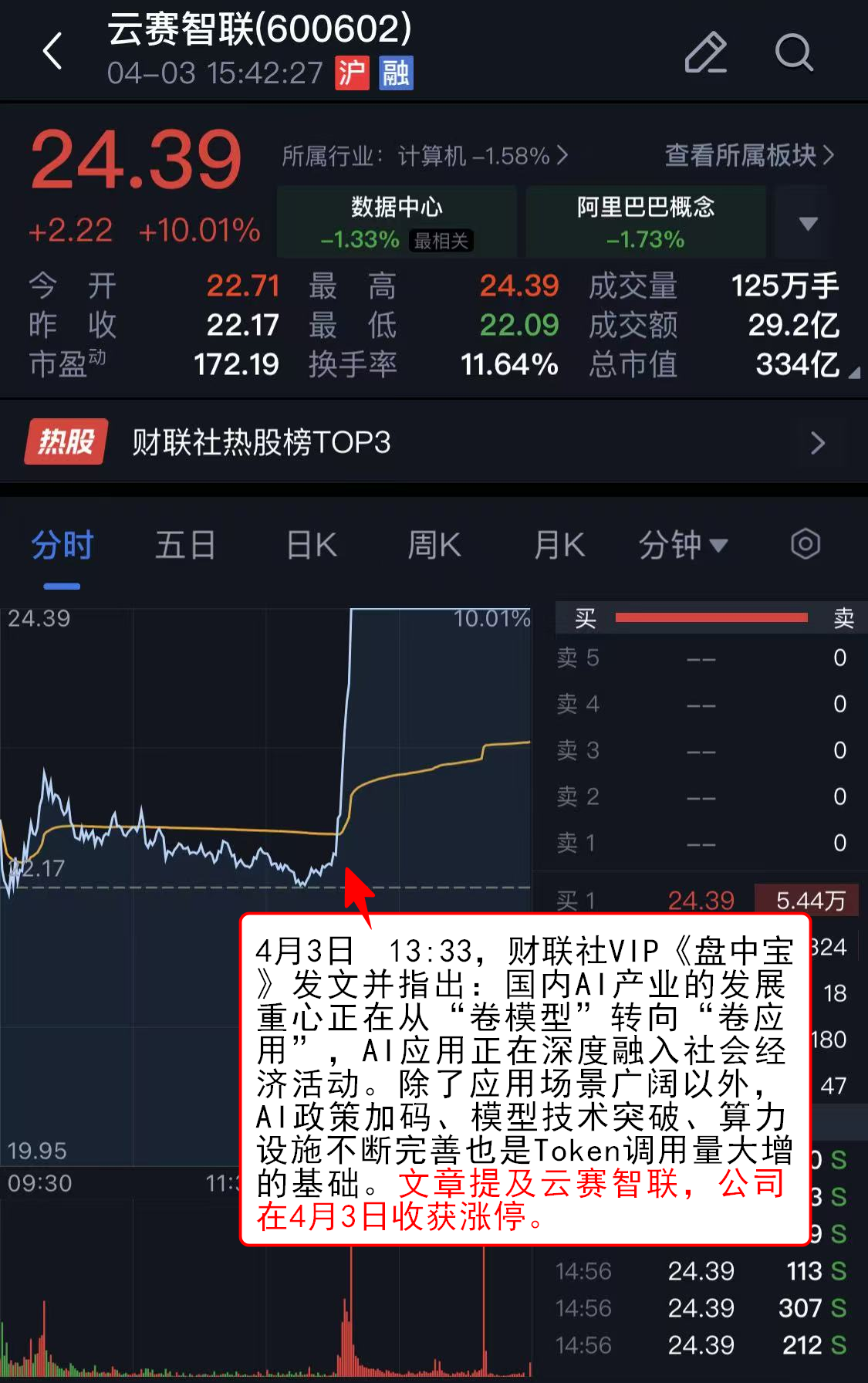Screen dimensions: 868x1383
Task: Open chart settings hexagon icon
Action: (805, 544)
